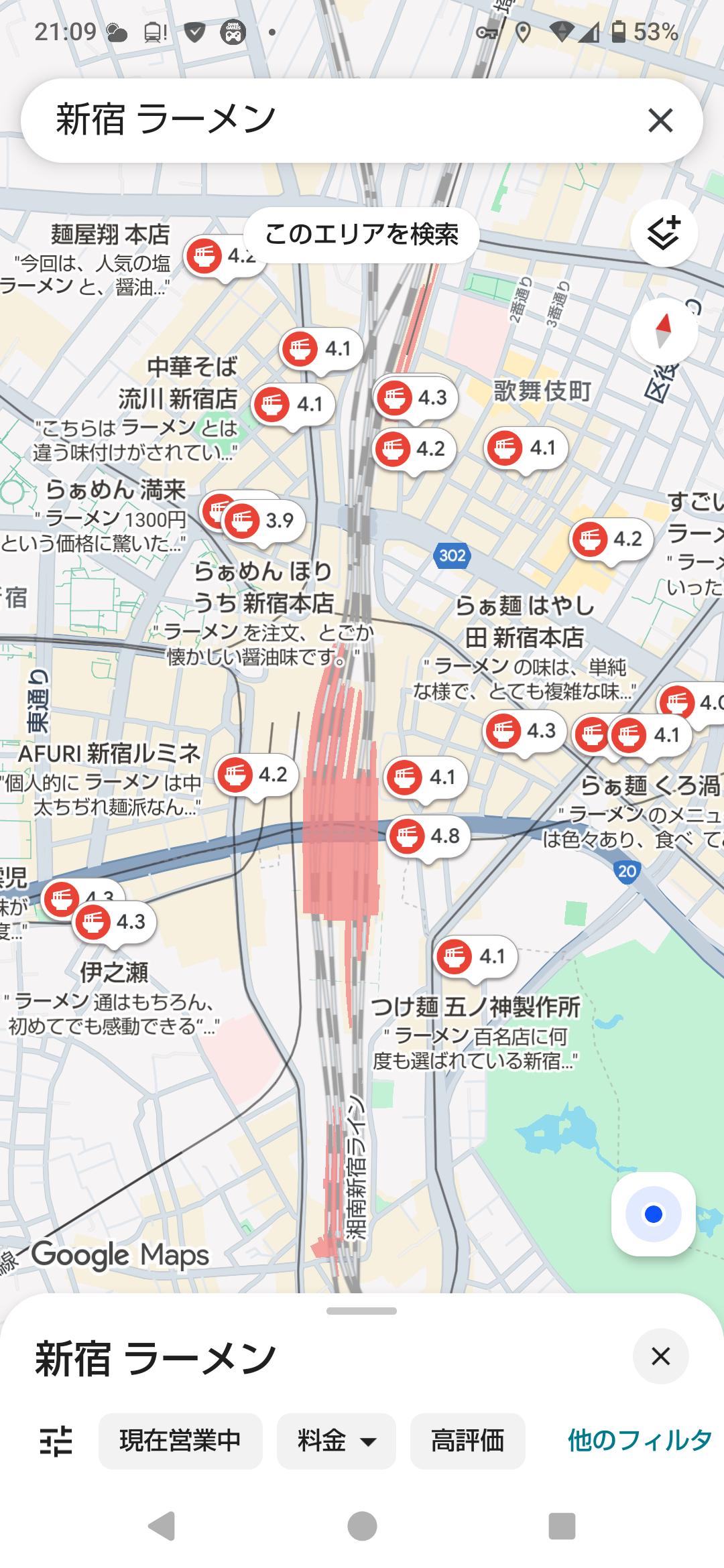The image size is (724, 1568).
Task: Filter results by 高評価
Action: coord(467,1440)
